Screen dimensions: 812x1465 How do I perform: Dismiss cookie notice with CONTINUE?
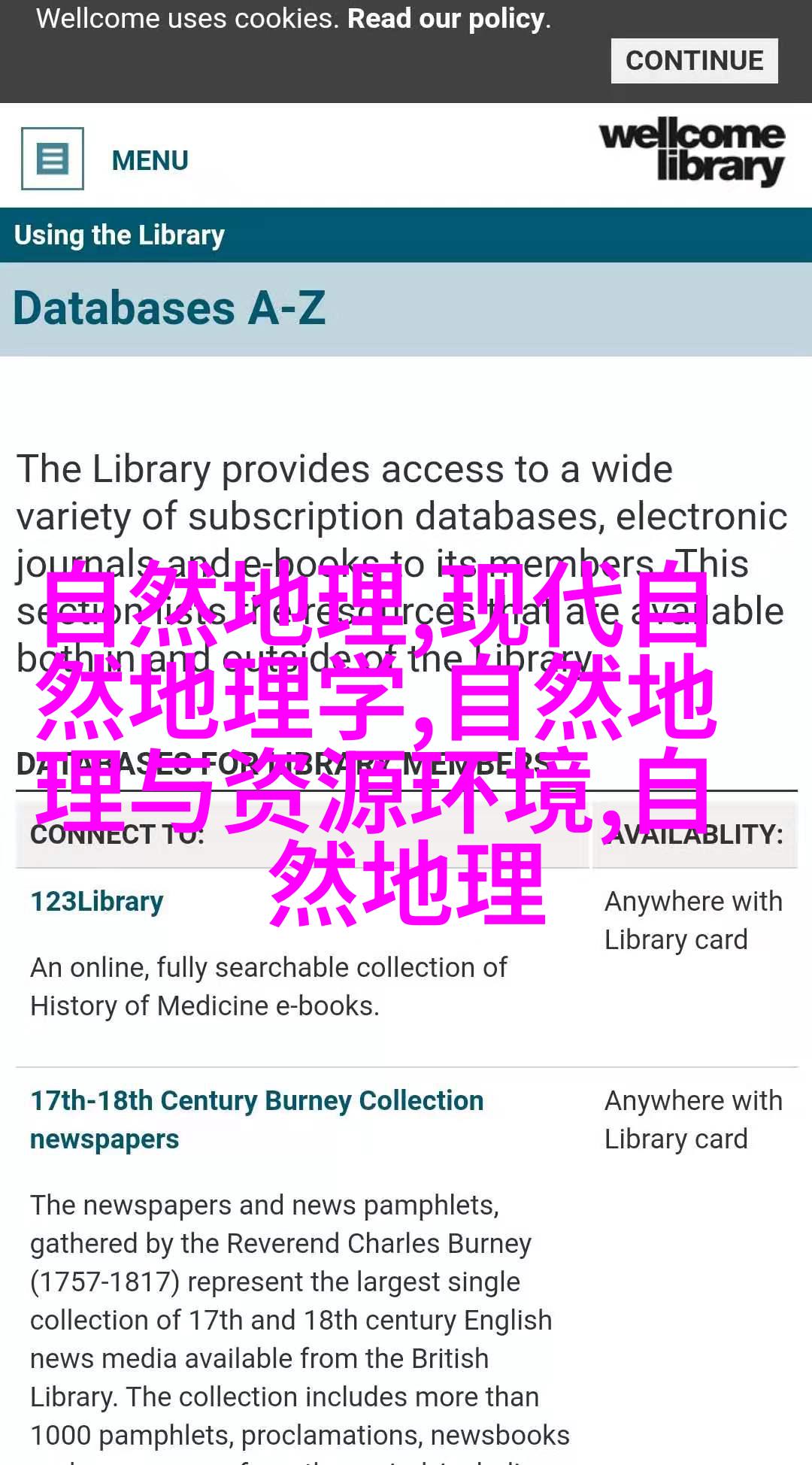[694, 61]
